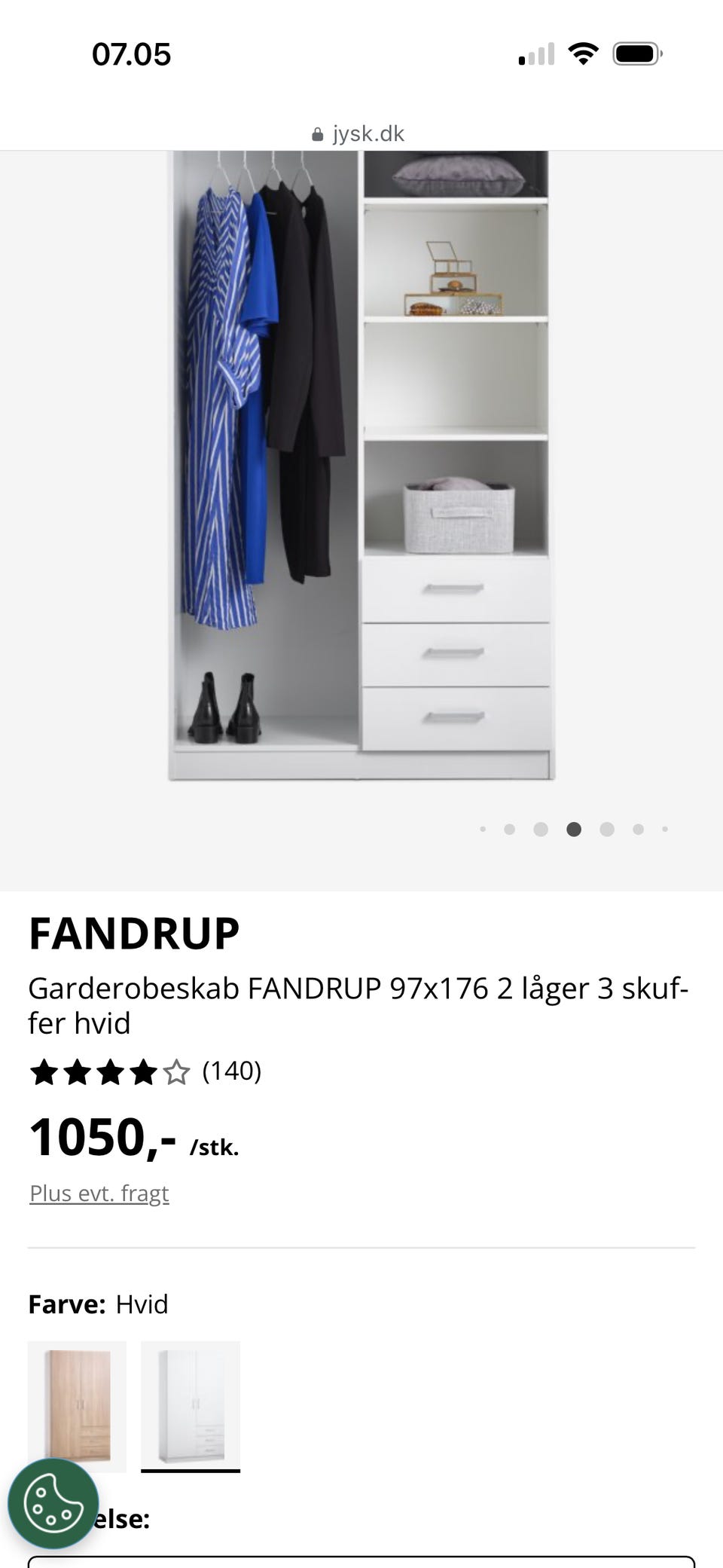Tap the fourth star in the product rating
Viewport: 723px width, 1568px height.
142,1071
